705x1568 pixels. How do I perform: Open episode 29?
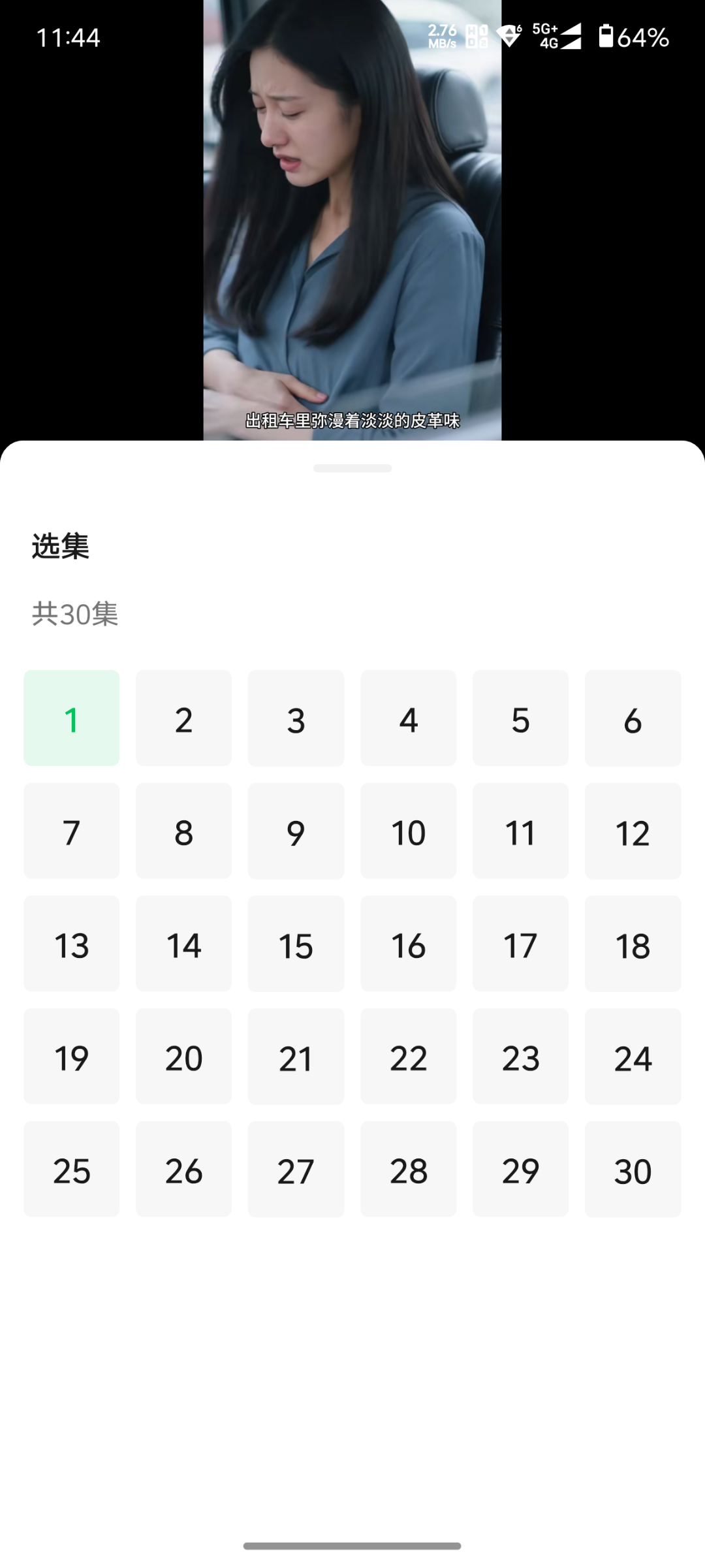tap(520, 1170)
